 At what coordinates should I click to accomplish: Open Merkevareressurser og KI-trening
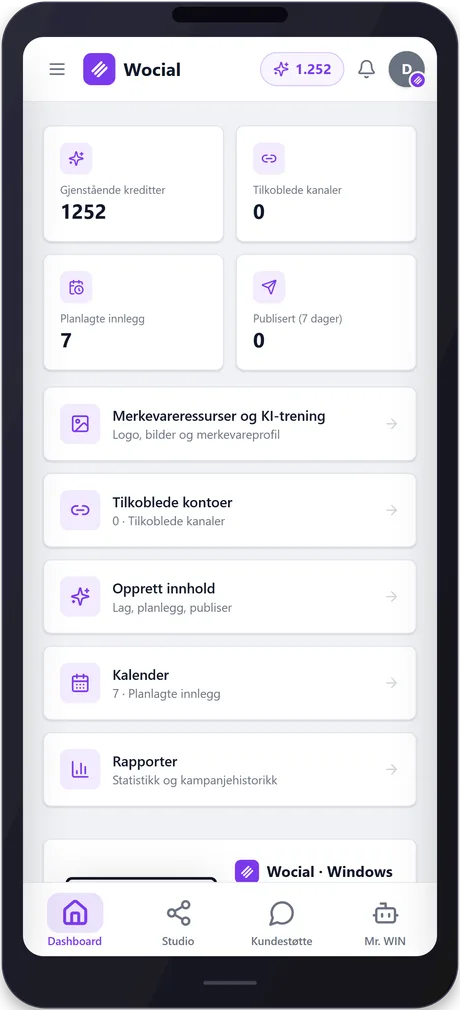[229, 424]
